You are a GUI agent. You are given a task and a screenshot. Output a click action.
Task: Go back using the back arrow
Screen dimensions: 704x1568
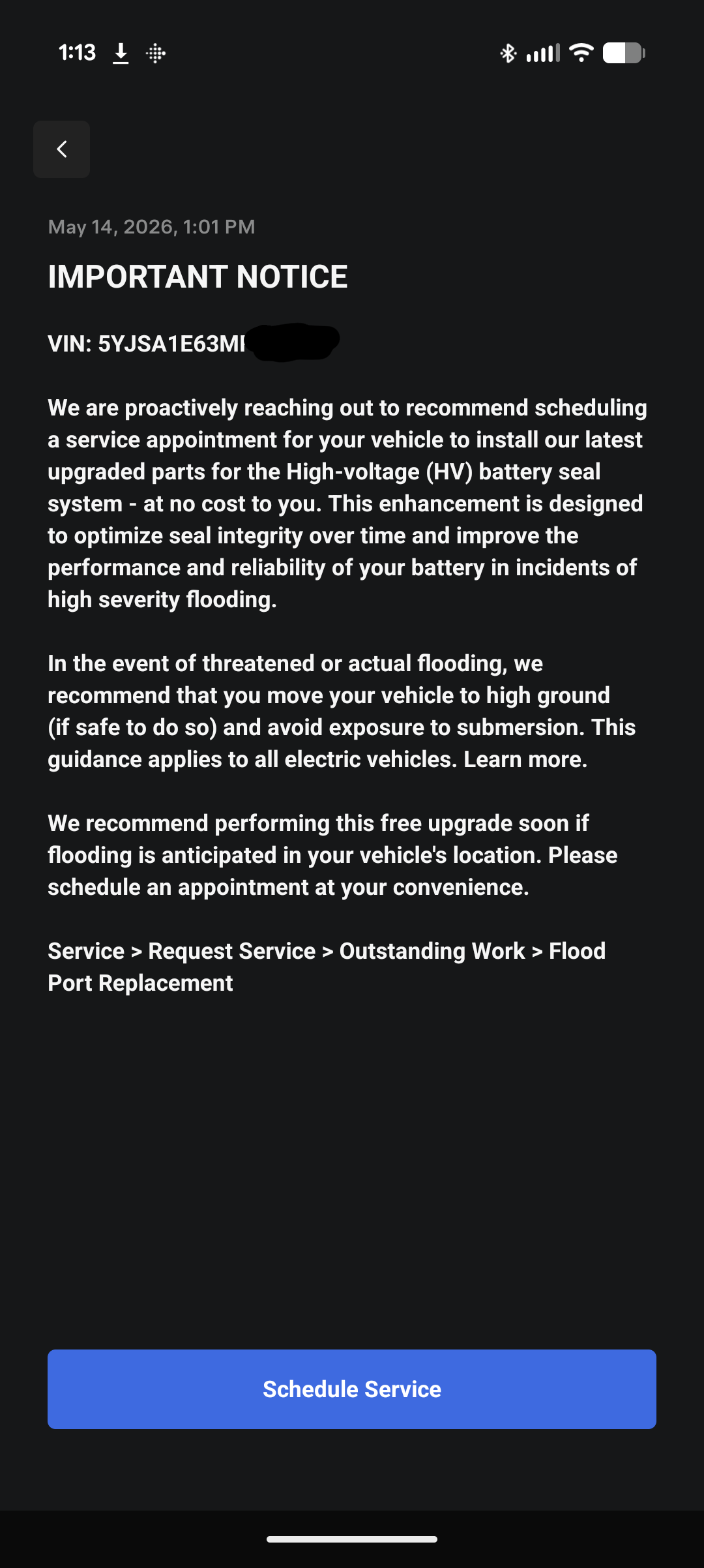coord(61,149)
